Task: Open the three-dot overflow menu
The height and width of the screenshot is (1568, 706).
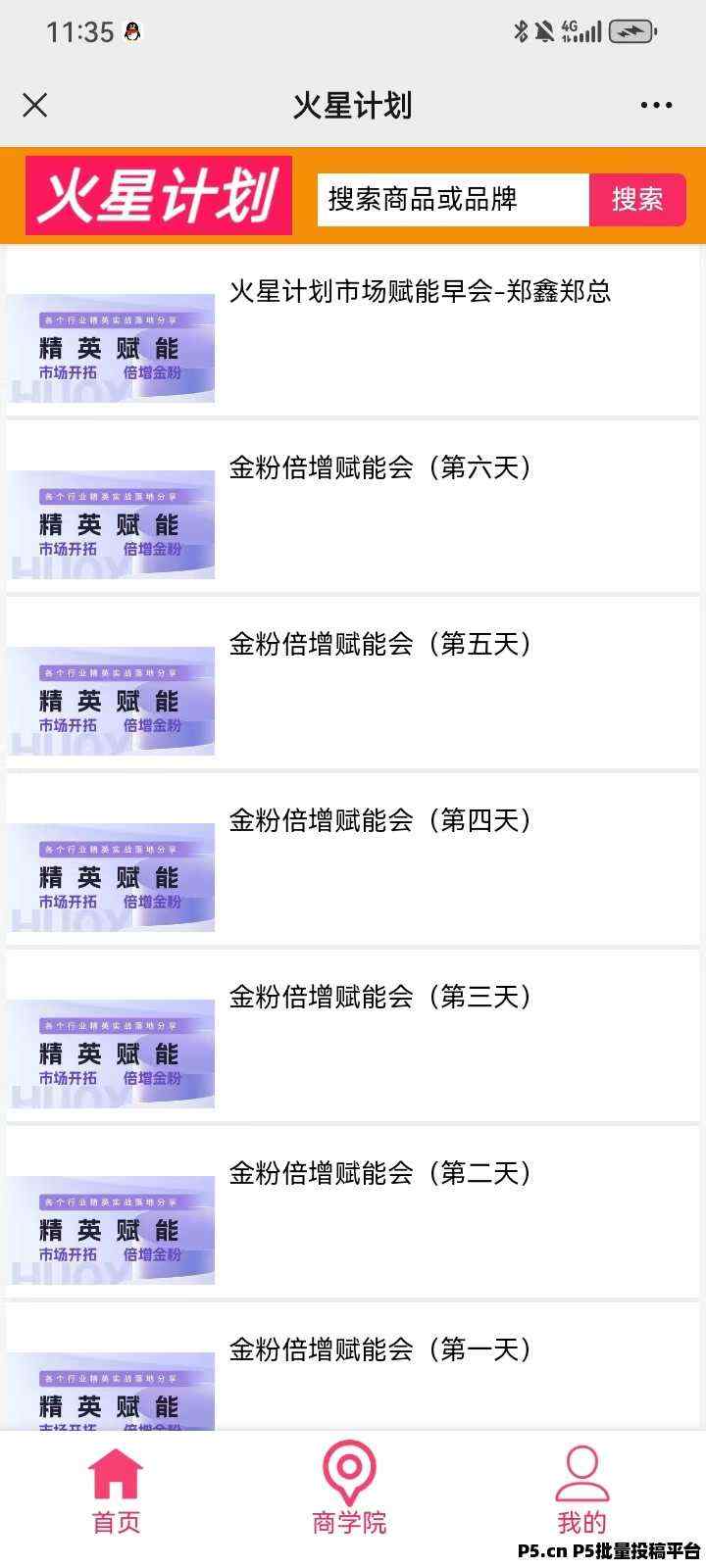Action: tap(656, 105)
